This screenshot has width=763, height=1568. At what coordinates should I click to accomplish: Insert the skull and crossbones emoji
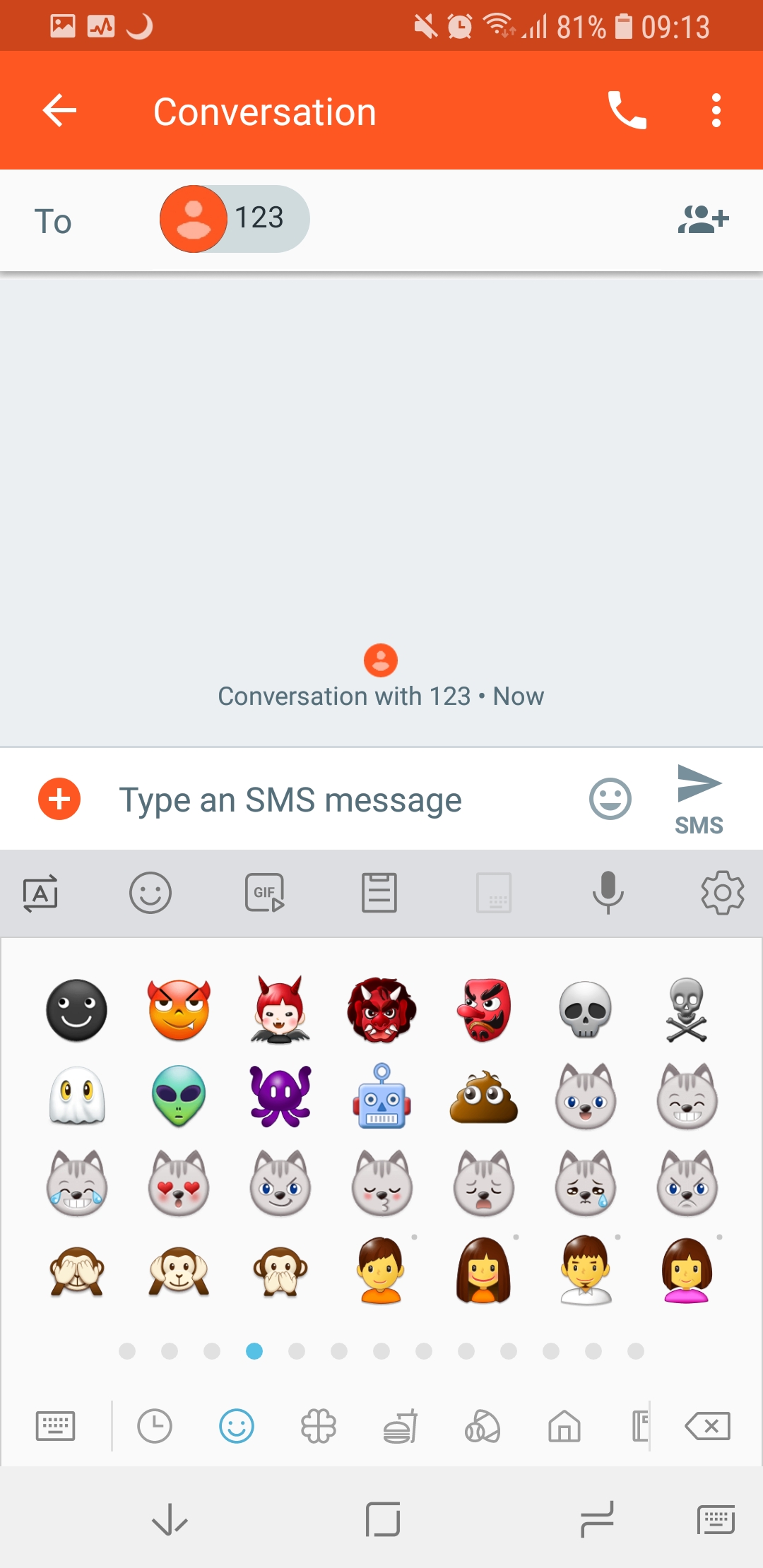click(x=687, y=1010)
